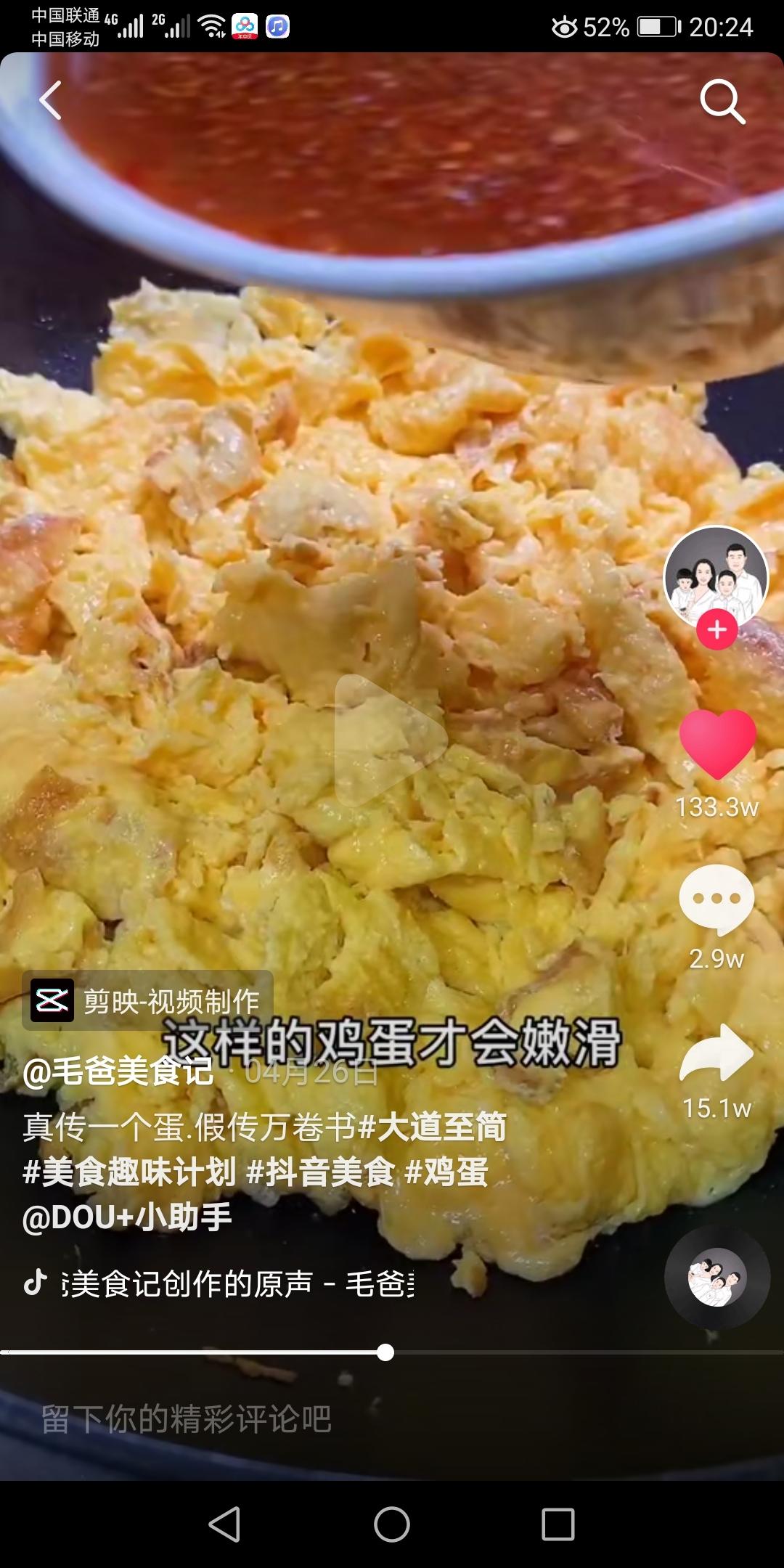The width and height of the screenshot is (784, 1568).
Task: Tap the video progress bar handle
Action: [385, 1352]
